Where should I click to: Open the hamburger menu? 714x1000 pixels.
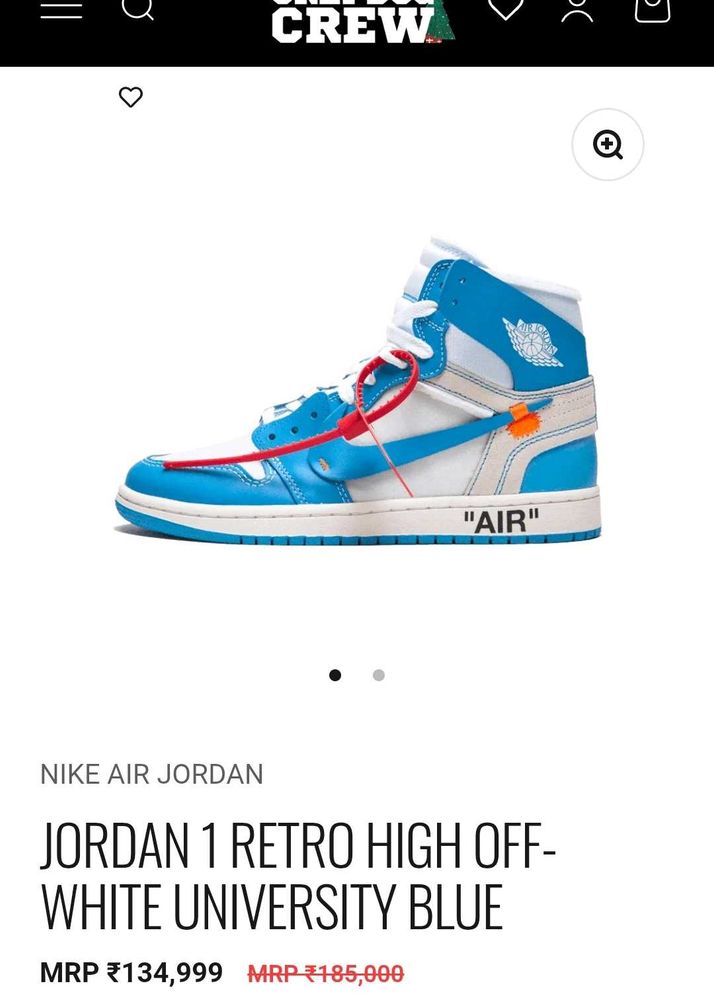pos(60,8)
